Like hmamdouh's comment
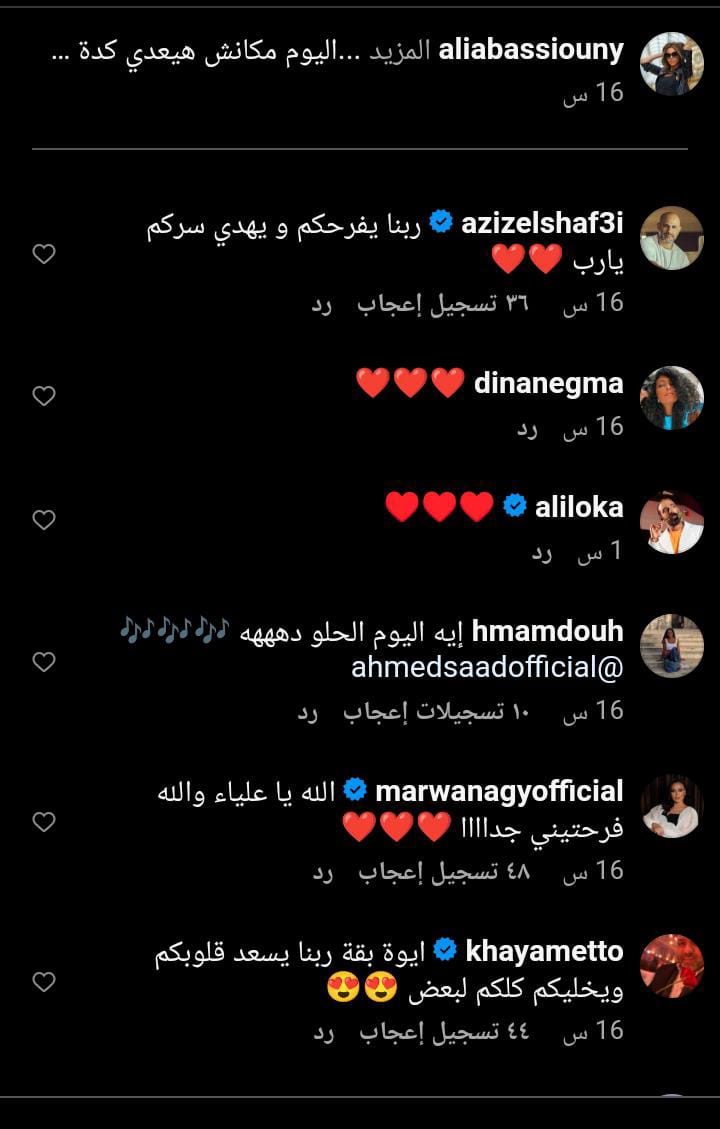Screen dimensions: 720x1129 (44, 662)
